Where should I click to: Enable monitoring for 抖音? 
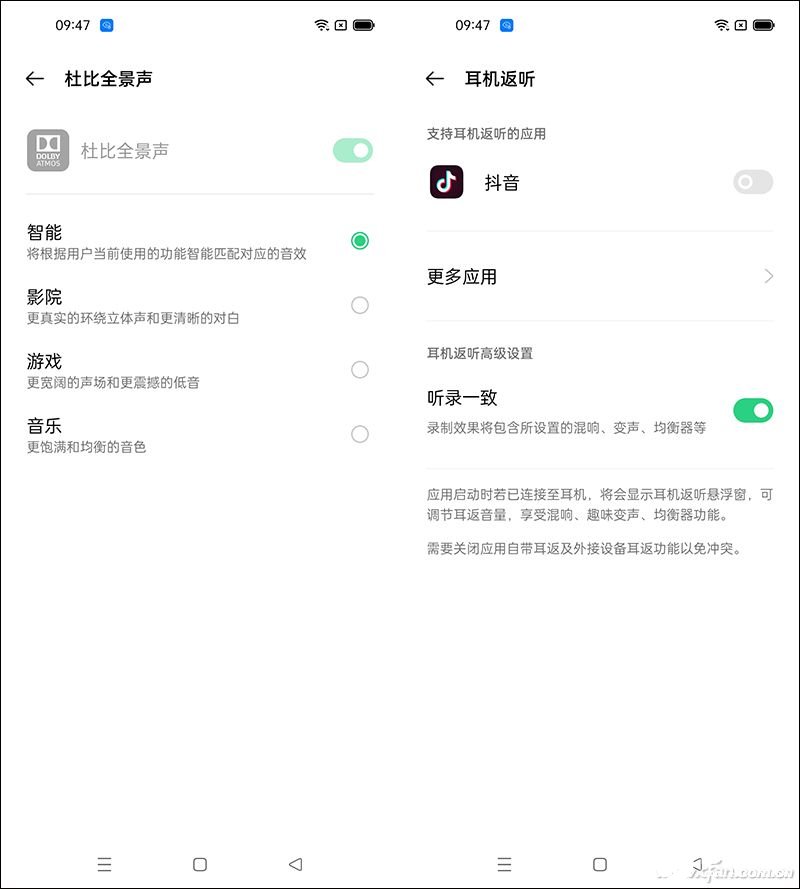752,182
